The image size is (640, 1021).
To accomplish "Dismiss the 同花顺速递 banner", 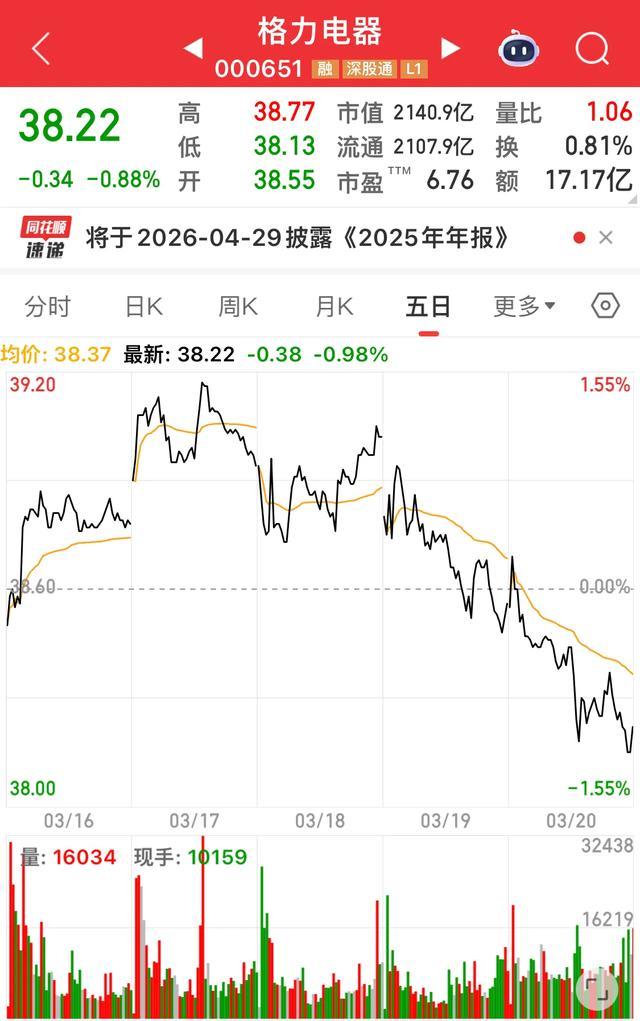I will click(605, 238).
